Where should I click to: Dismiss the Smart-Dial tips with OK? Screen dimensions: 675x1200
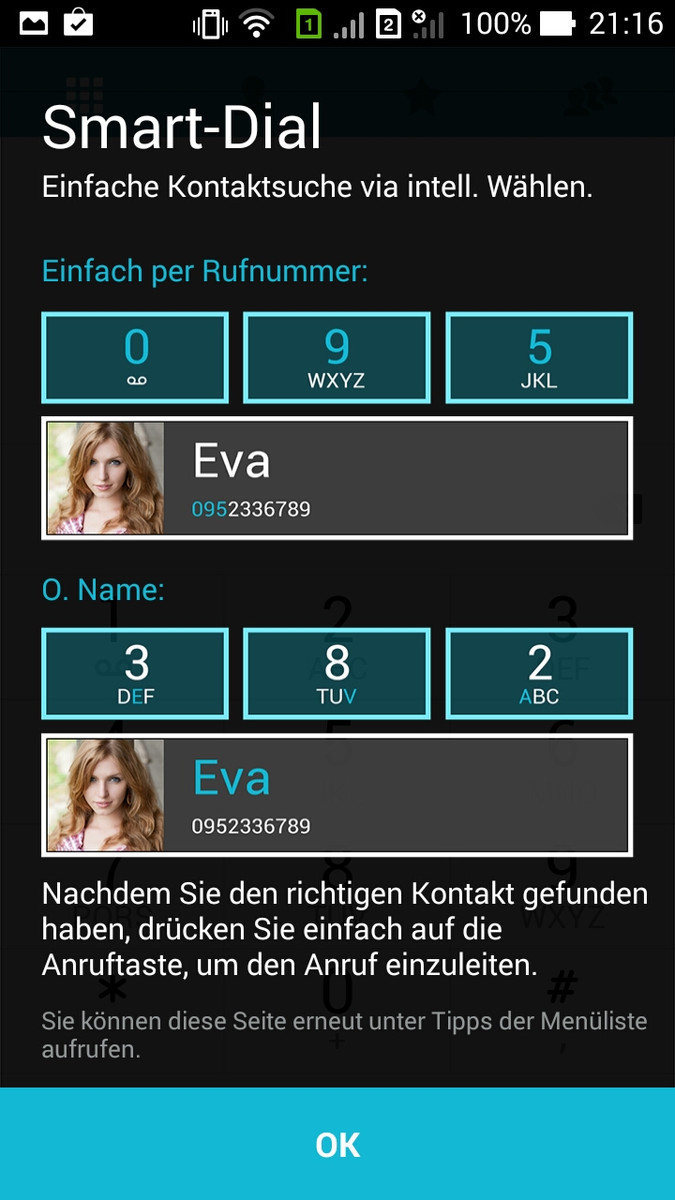[x=337, y=1144]
